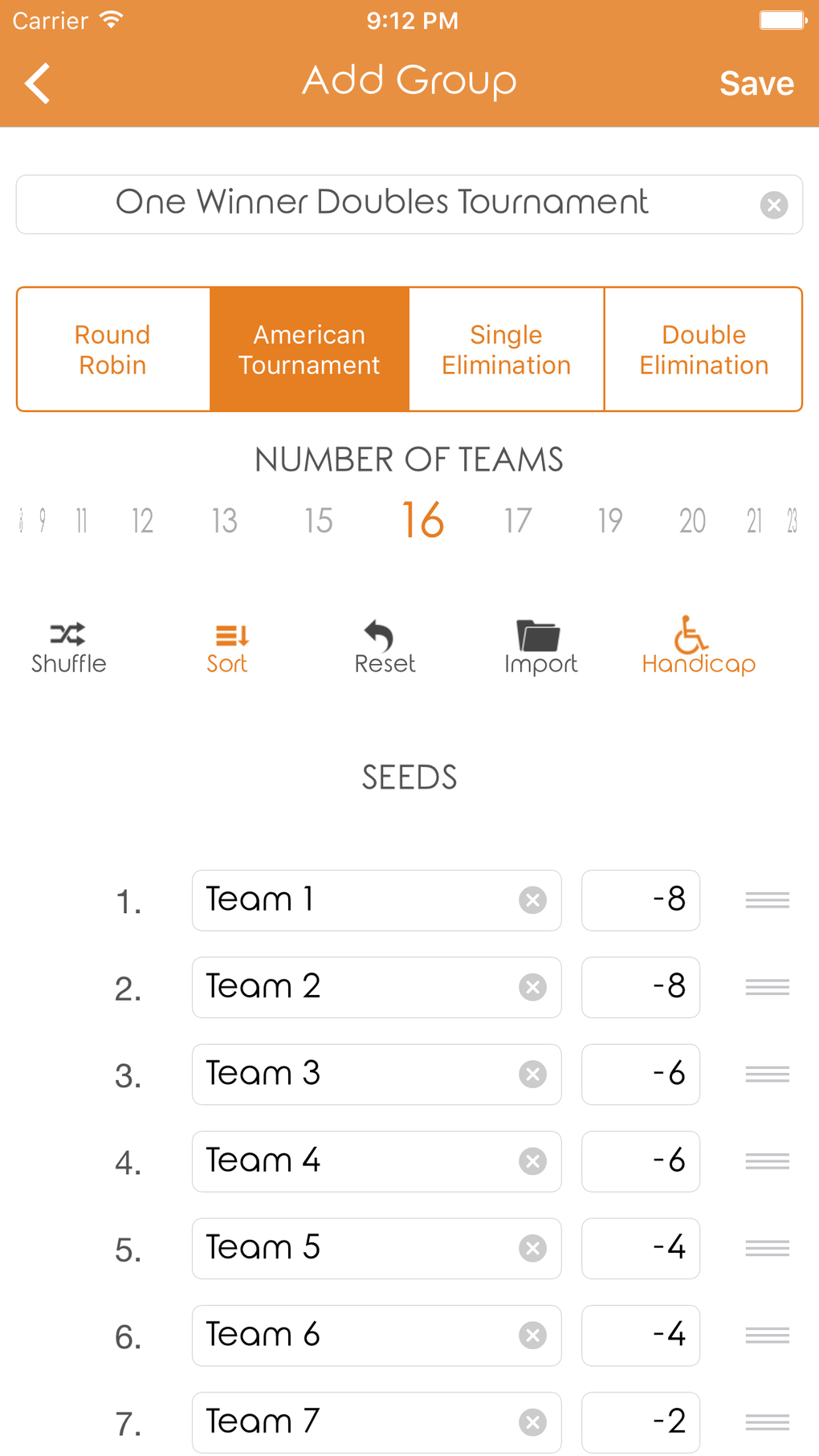
Task: Shuffle the team seed order
Action: click(x=68, y=646)
